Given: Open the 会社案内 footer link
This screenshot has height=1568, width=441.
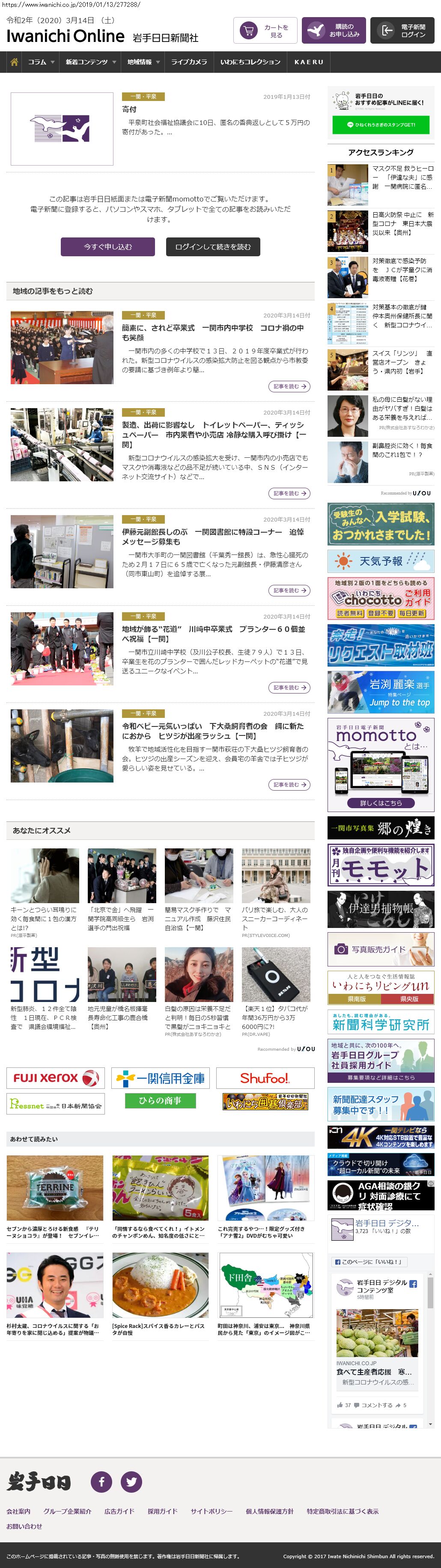Looking at the screenshot, I should click(x=18, y=1512).
